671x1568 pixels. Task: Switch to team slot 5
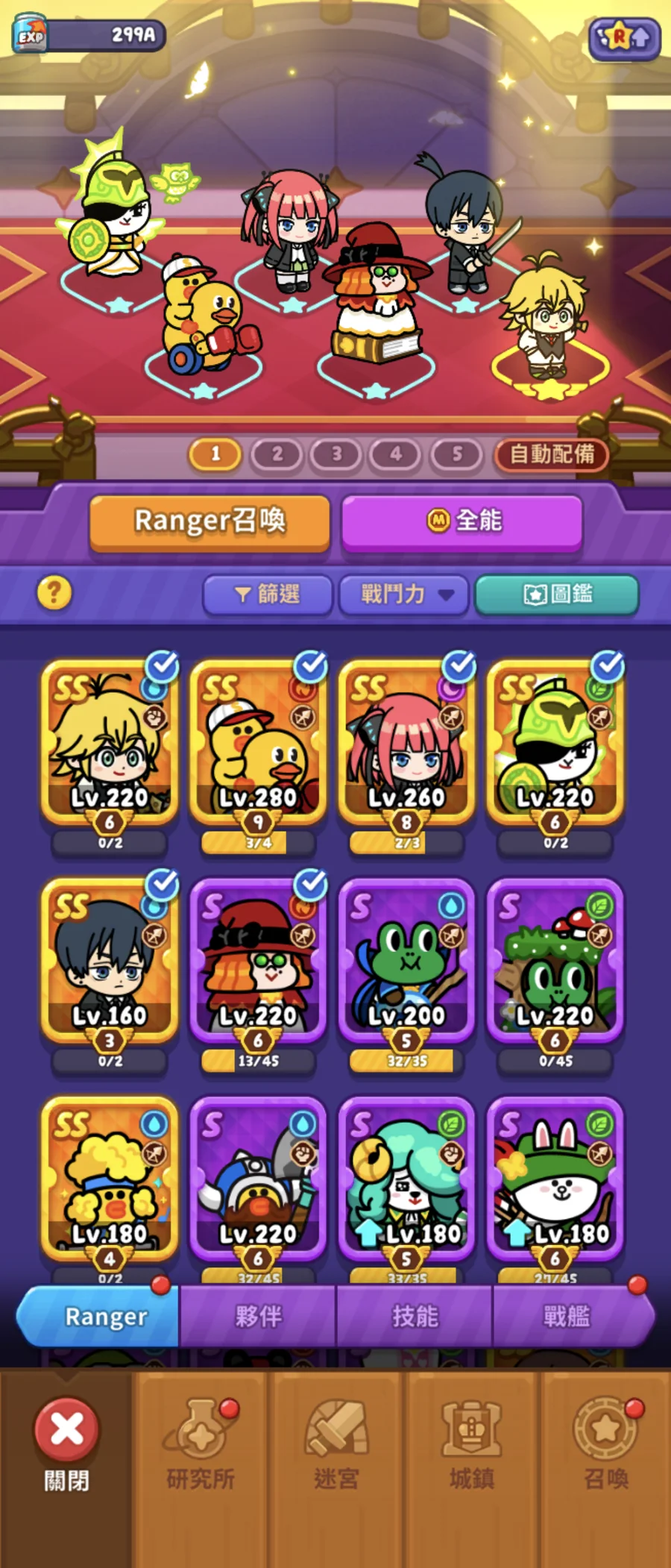(x=456, y=454)
